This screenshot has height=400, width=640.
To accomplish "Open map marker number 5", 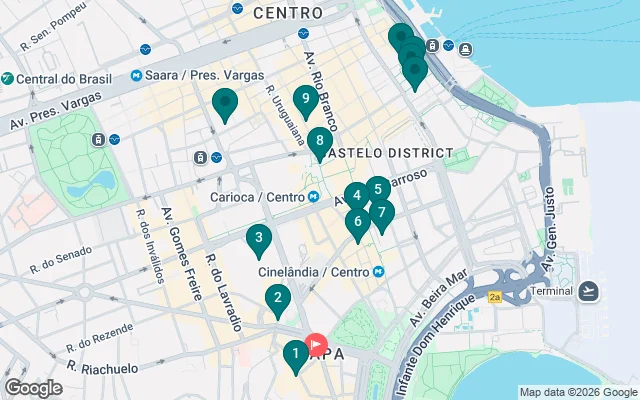I will point(377,188).
